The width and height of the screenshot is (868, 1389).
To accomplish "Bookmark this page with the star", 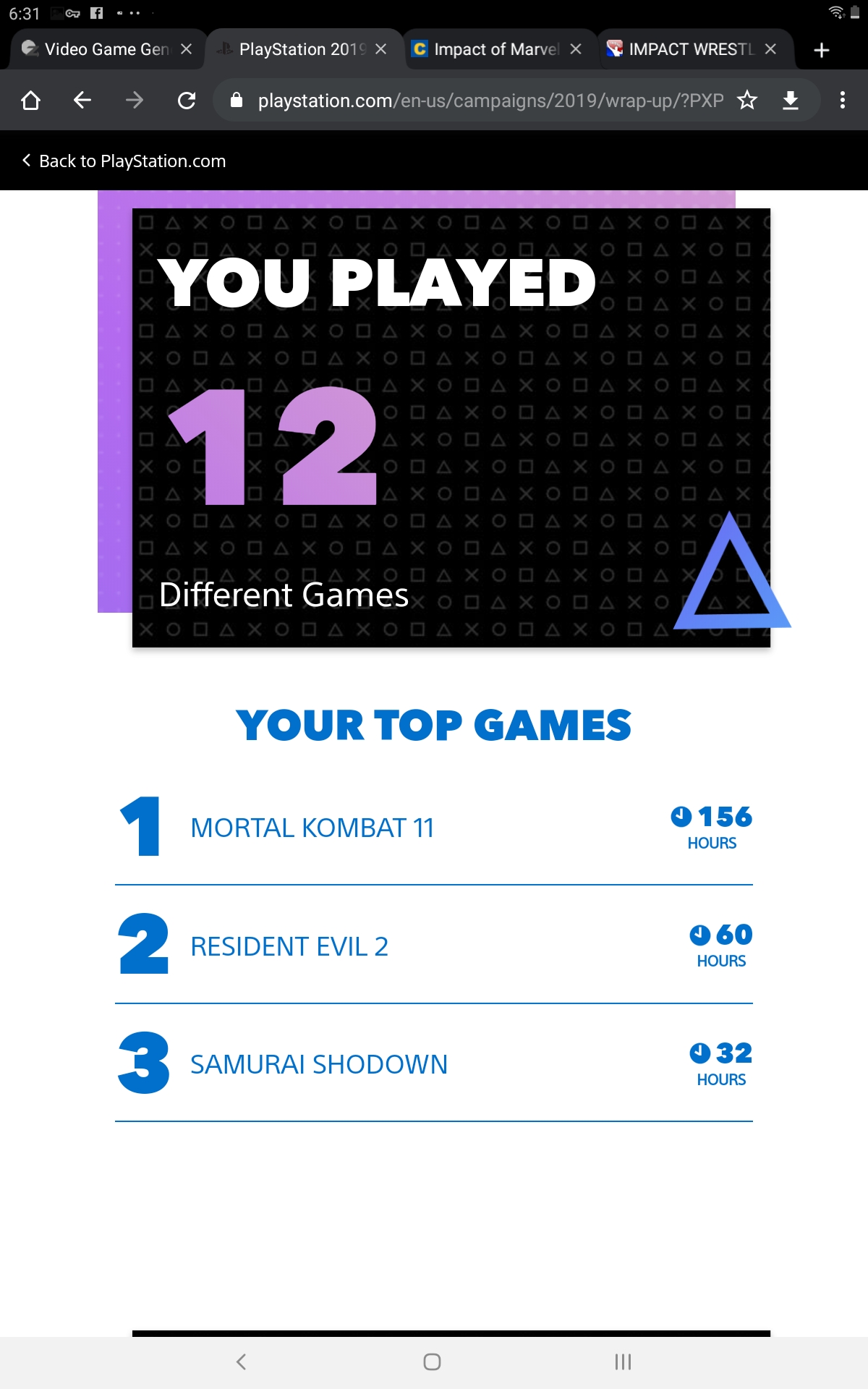I will tap(747, 101).
